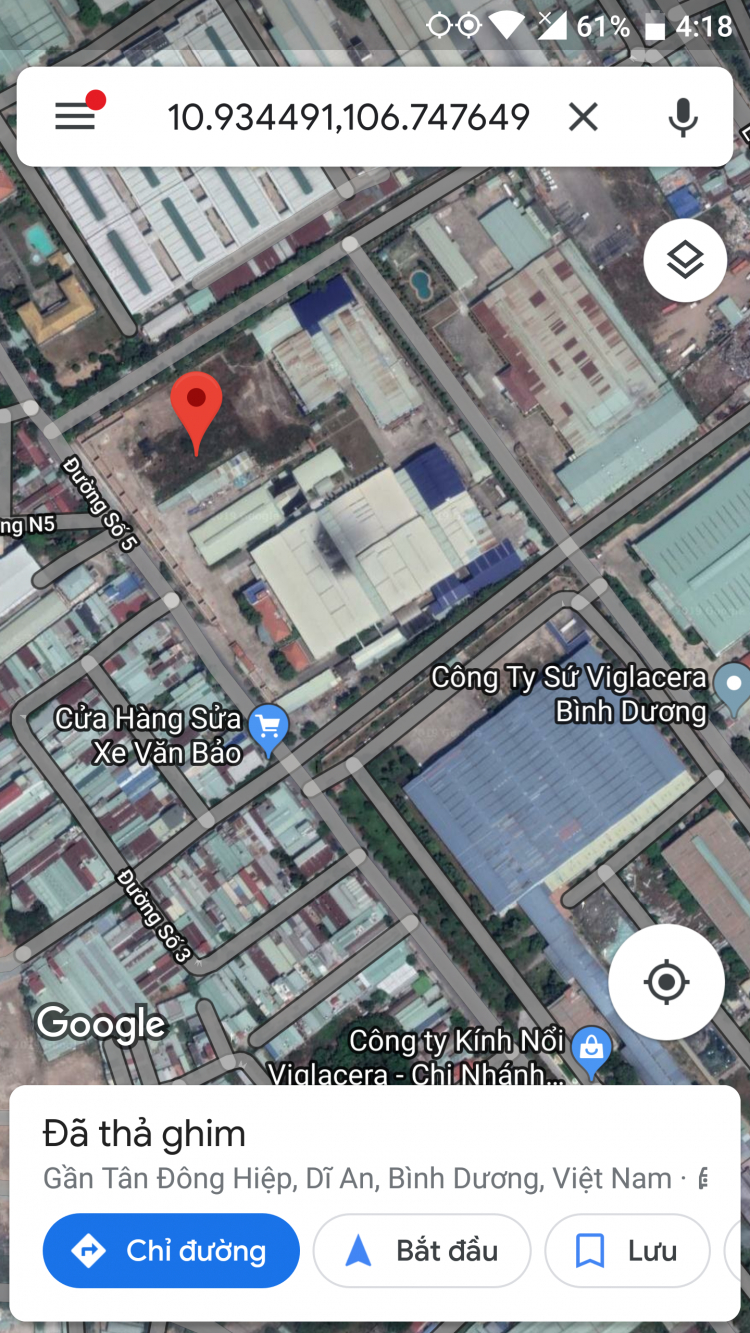Open Cửa Hàng Sửa Xe Văn Bảo marker
The image size is (750, 1333).
coord(268,727)
